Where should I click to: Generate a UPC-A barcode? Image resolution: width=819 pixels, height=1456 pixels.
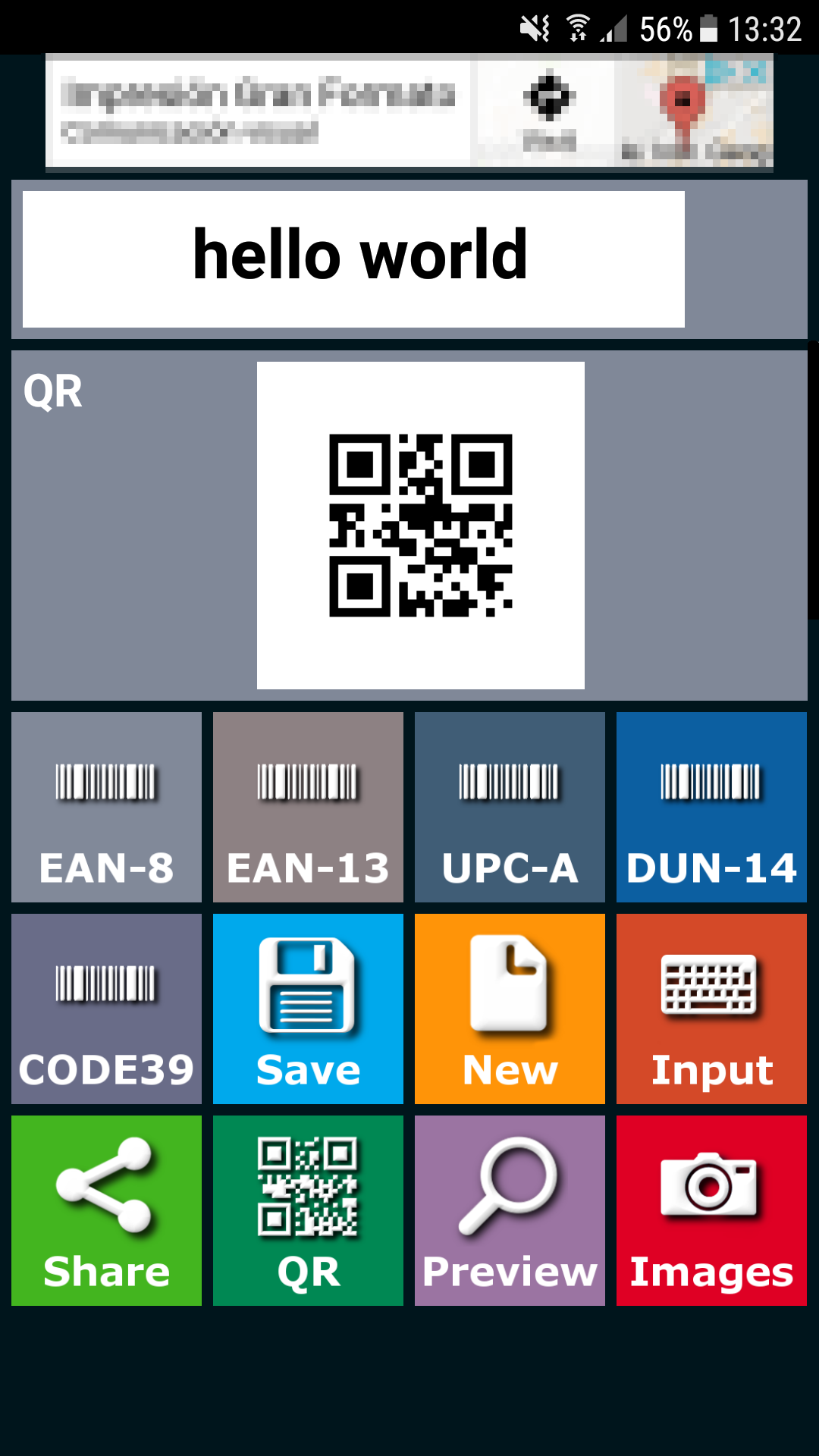(x=510, y=808)
